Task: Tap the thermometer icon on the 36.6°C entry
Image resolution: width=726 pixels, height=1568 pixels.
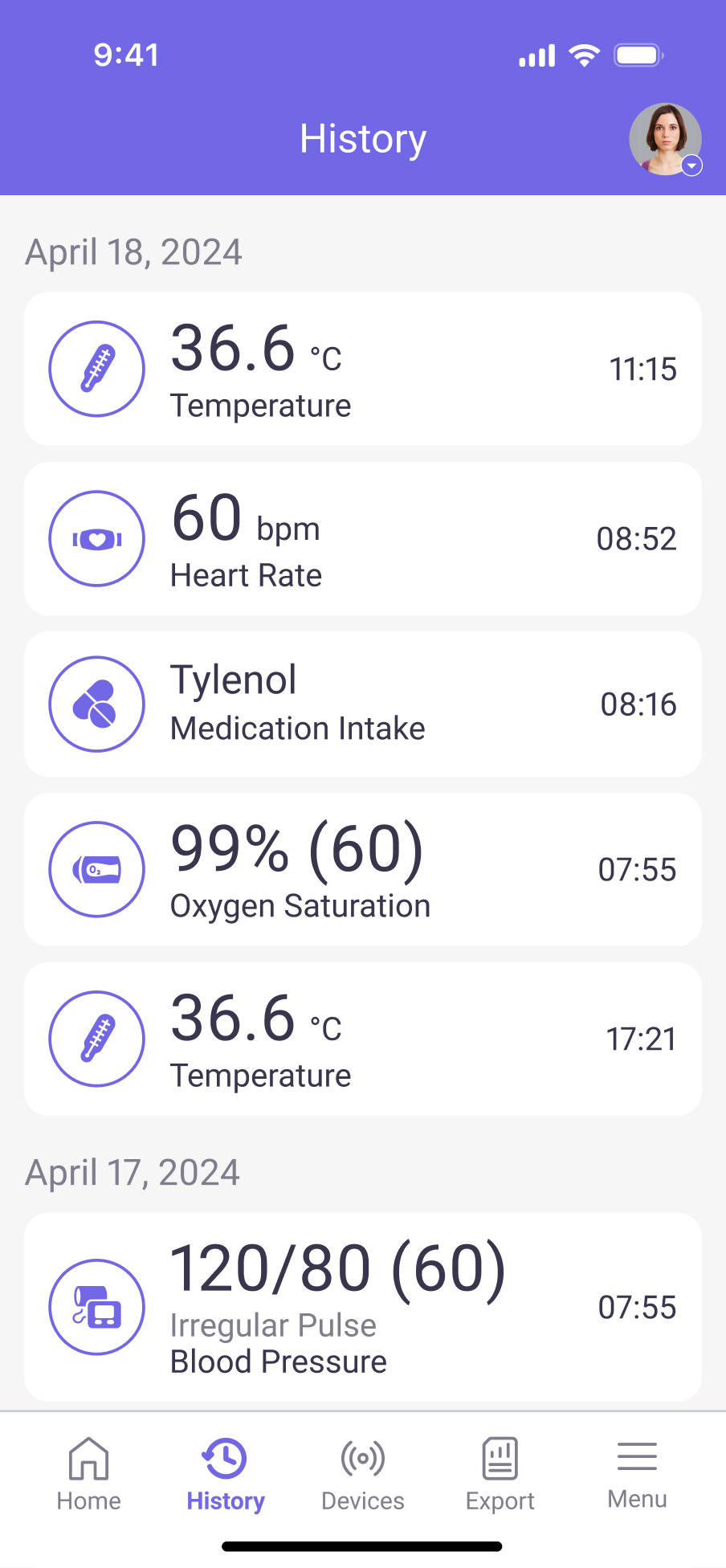Action: pyautogui.click(x=96, y=369)
